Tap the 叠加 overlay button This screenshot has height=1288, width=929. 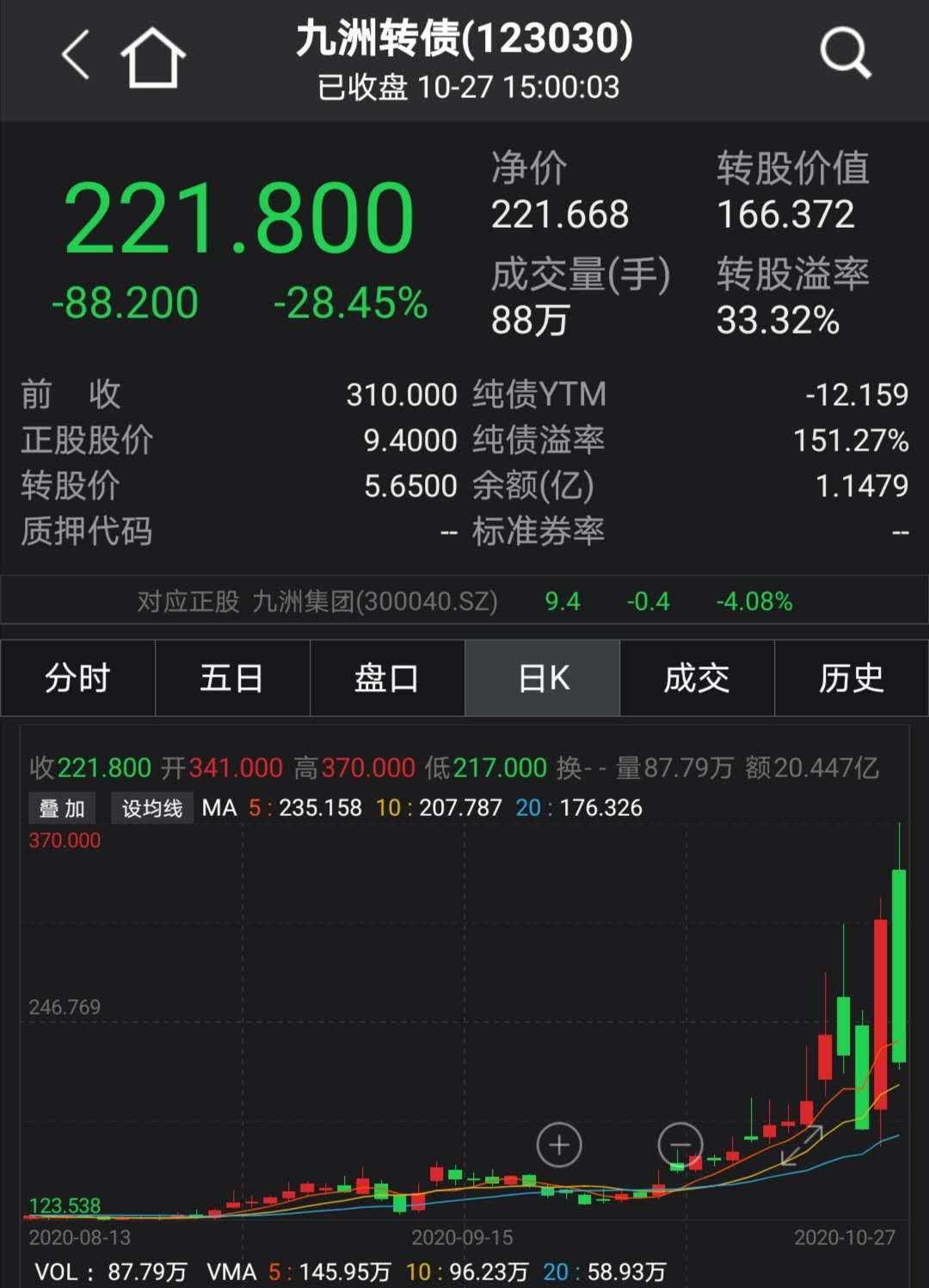click(x=62, y=808)
